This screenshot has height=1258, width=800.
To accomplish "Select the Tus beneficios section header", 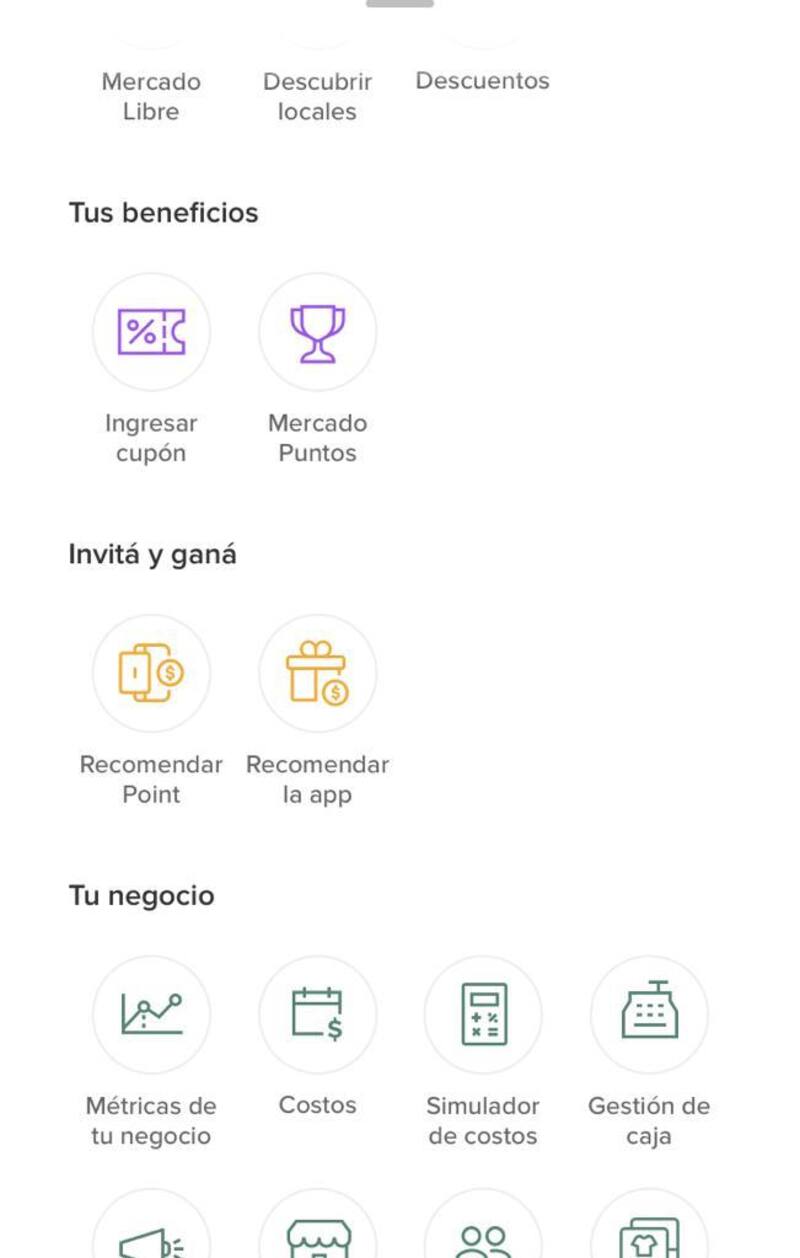I will [163, 212].
